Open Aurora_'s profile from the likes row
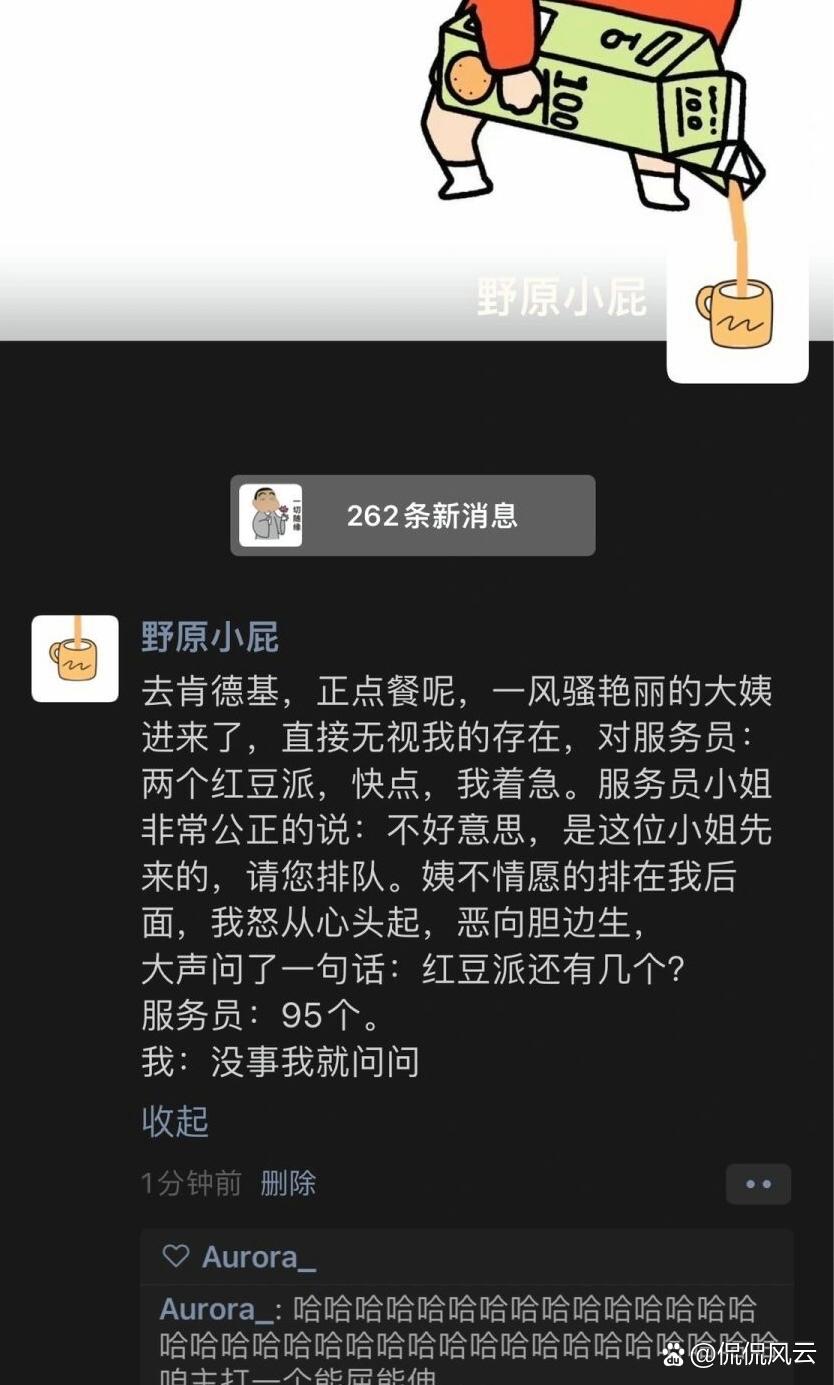The height and width of the screenshot is (1385, 834). coord(258,1257)
